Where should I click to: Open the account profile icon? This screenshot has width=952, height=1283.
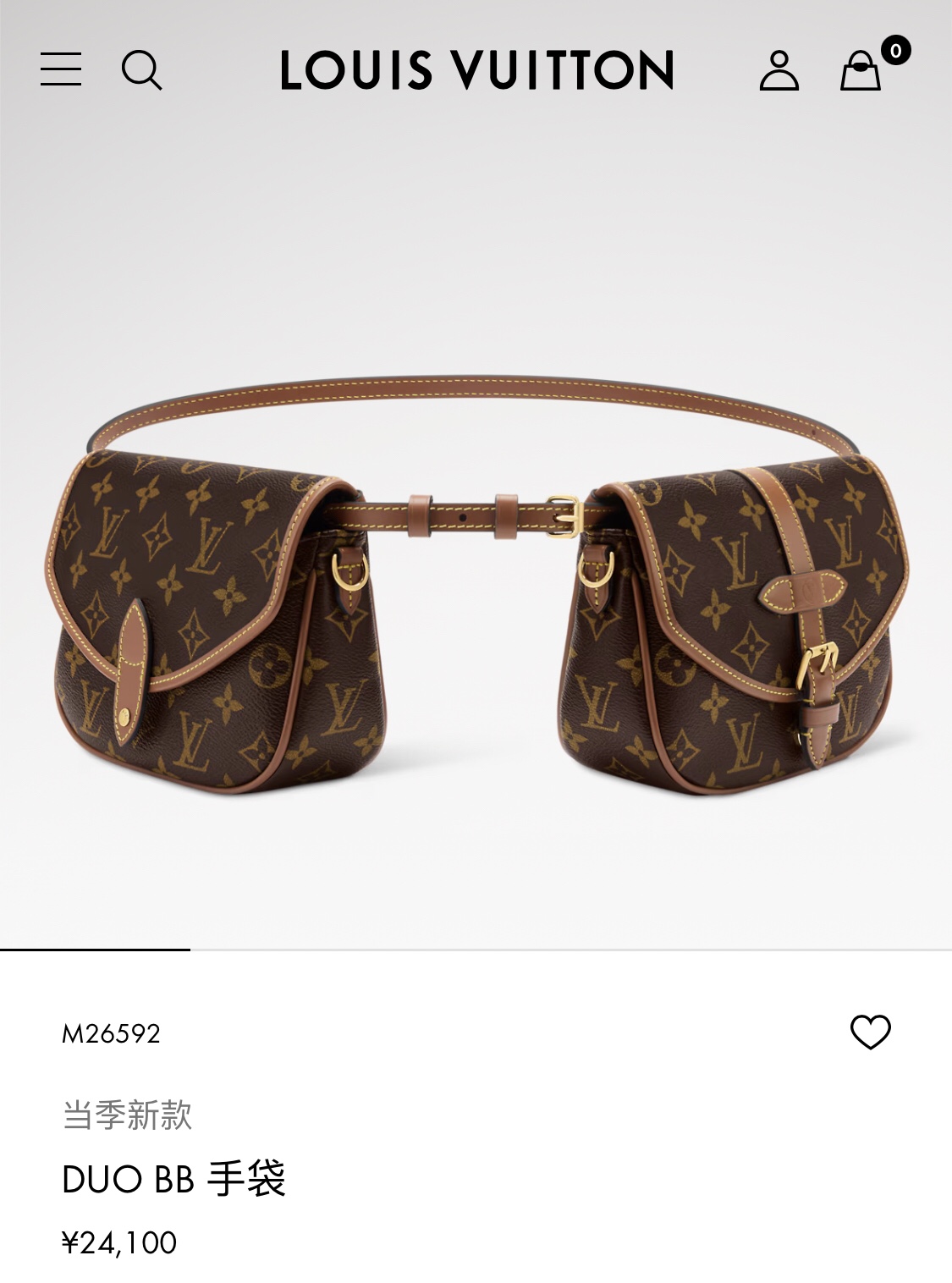coord(779,70)
